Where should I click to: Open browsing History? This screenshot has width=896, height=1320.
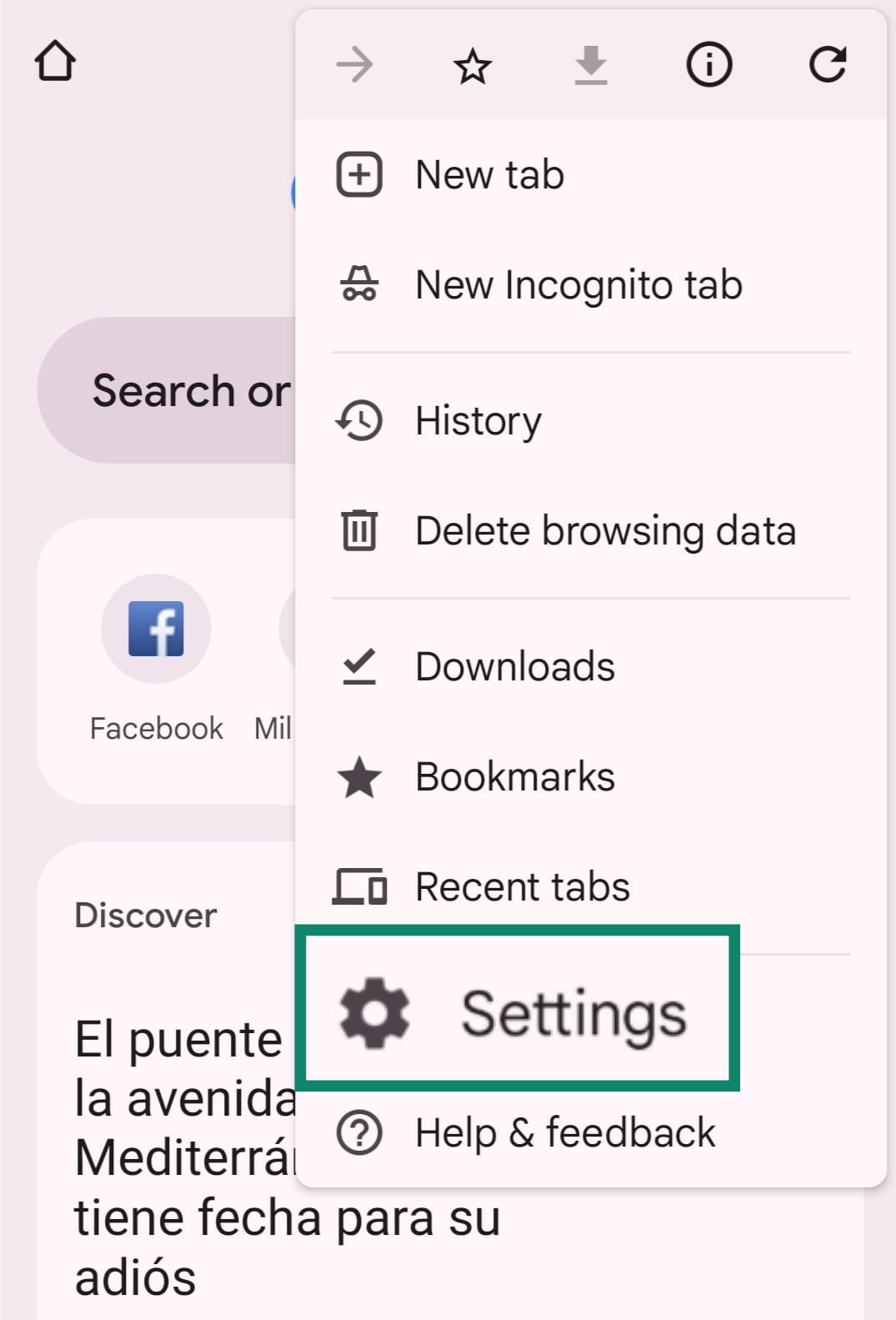tap(478, 420)
